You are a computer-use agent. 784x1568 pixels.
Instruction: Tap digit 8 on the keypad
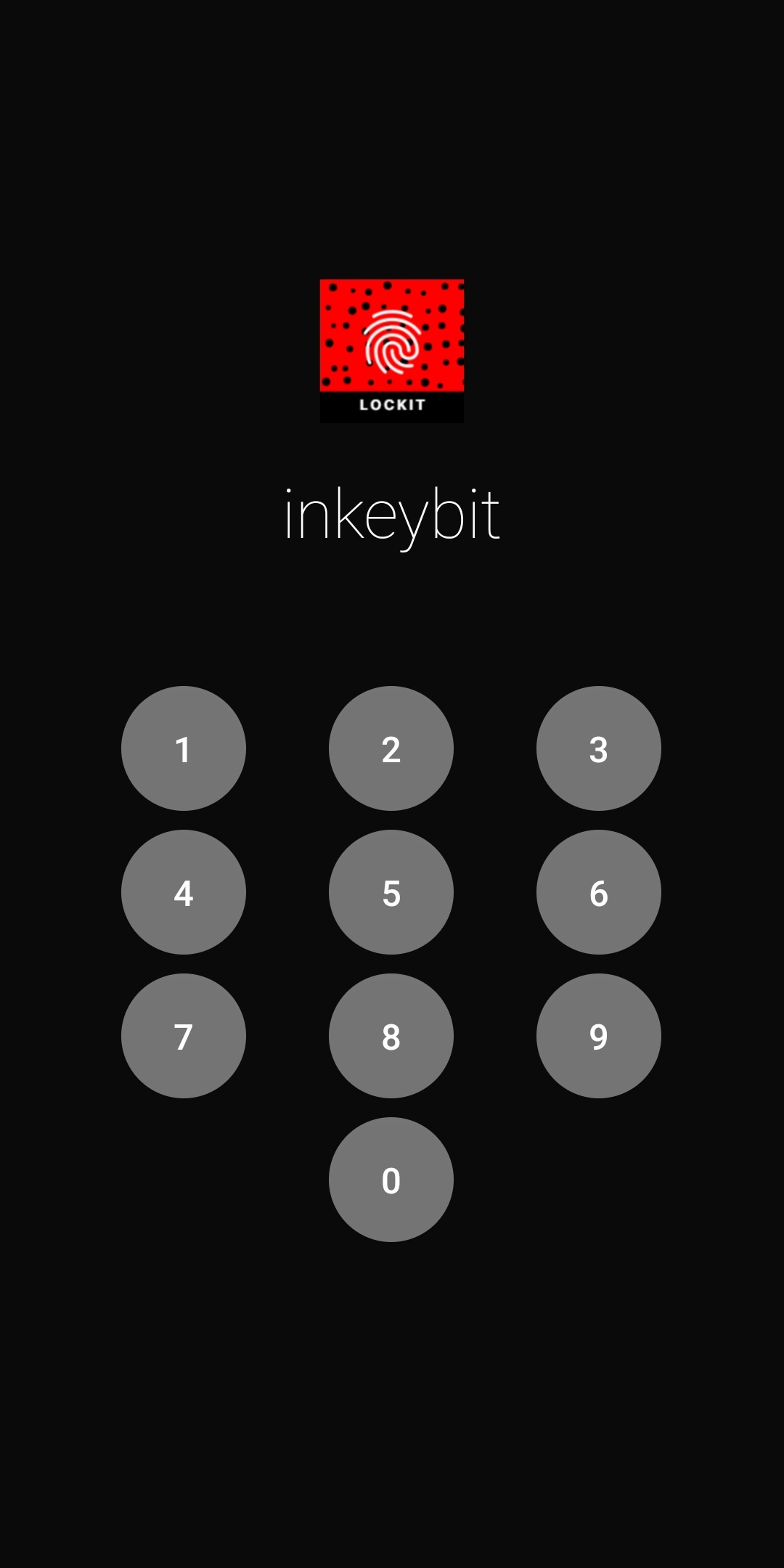click(x=391, y=1036)
